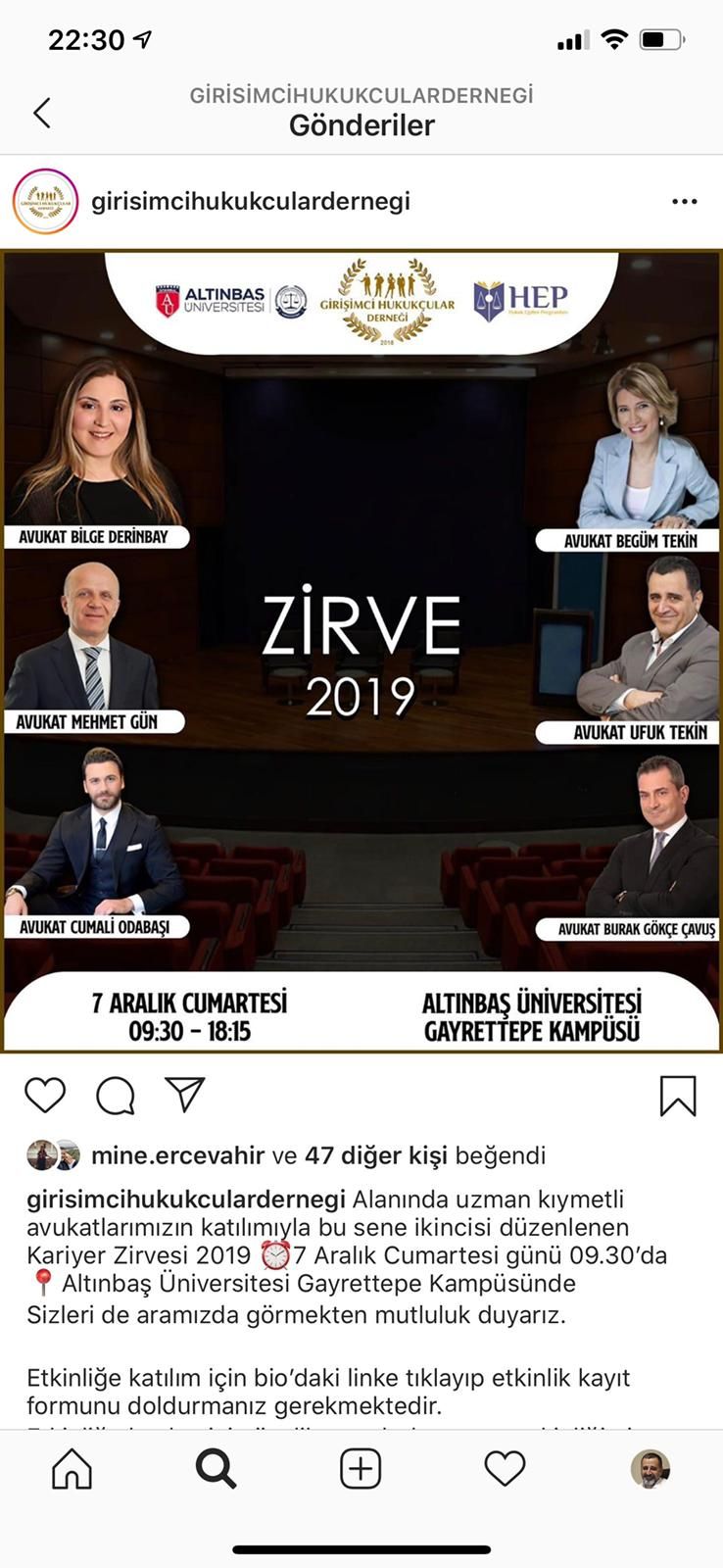Viewport: 723px width, 1568px height.
Task: Share the post with paper plane icon
Action: (185, 1095)
